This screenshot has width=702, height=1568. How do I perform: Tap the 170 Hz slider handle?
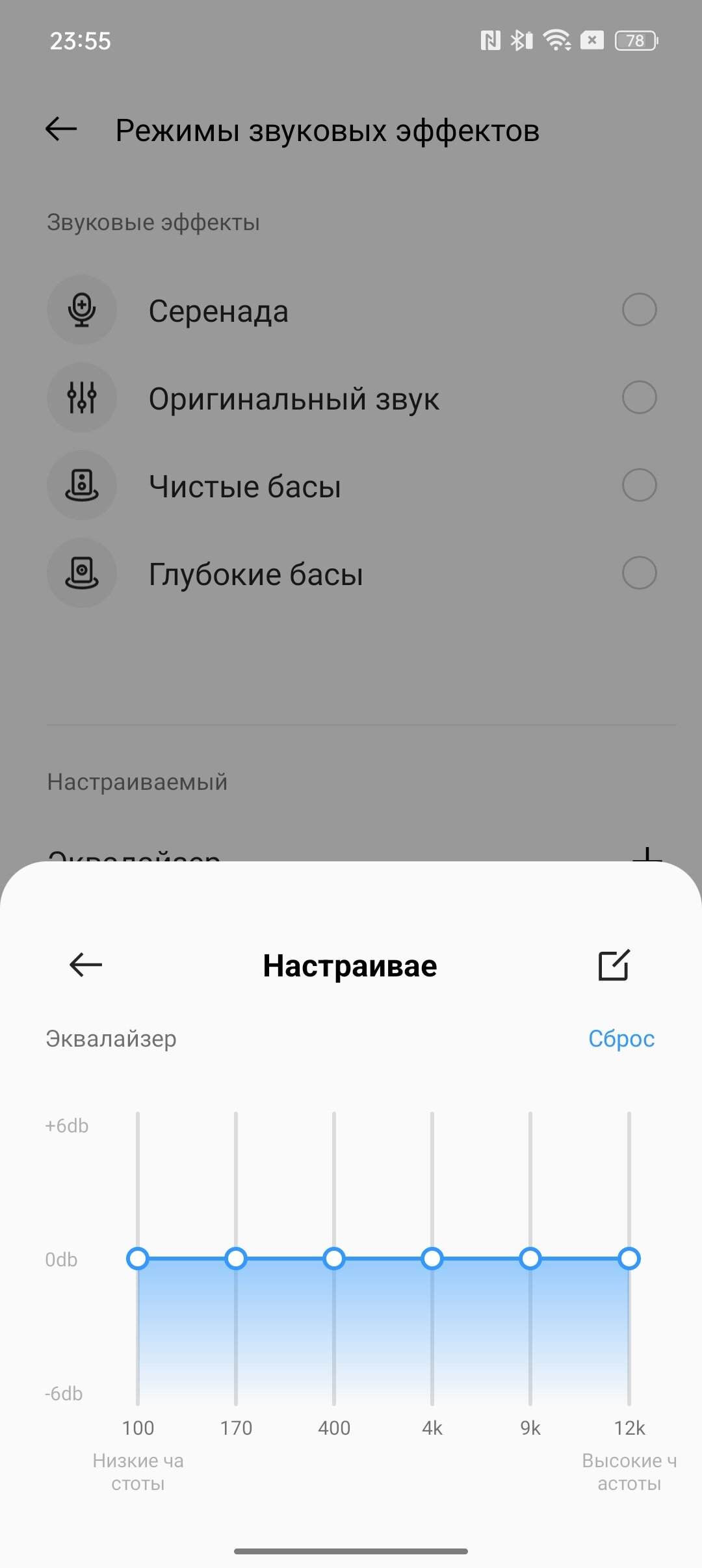pos(236,1259)
